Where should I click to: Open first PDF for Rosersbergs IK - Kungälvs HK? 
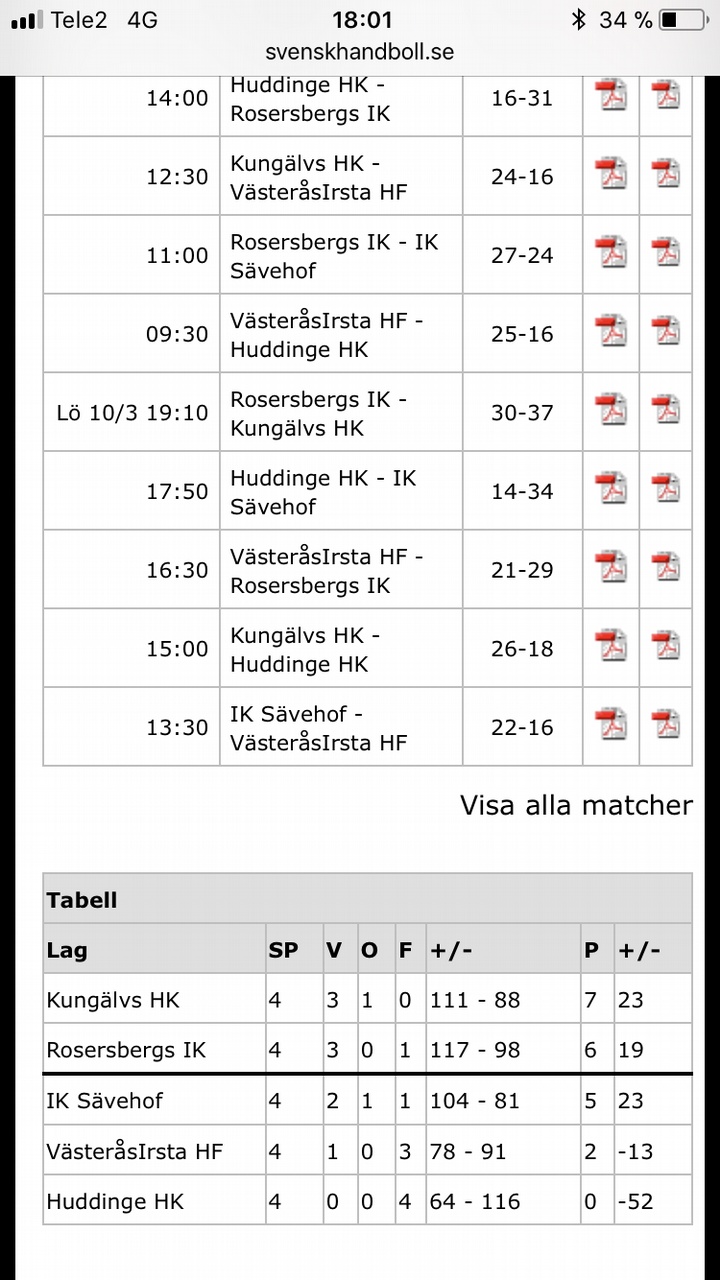[x=611, y=409]
